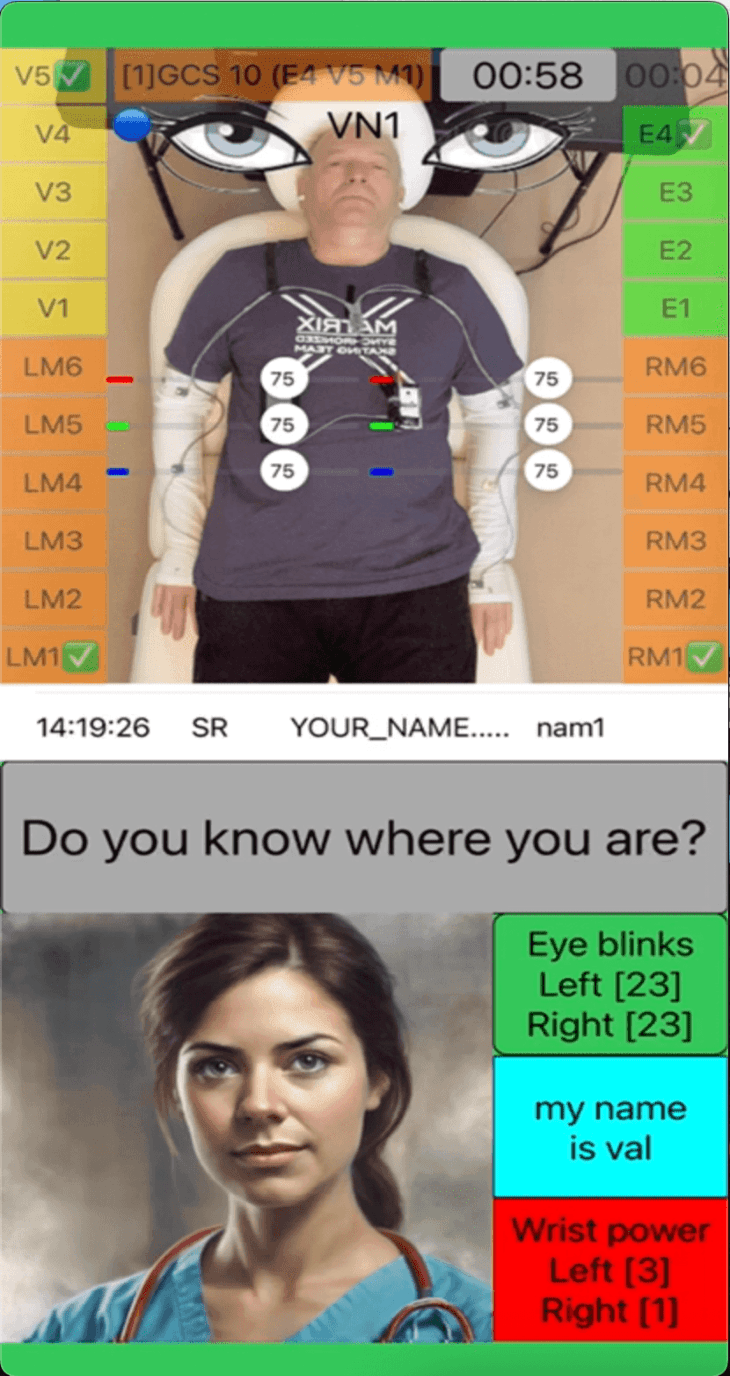Viewport: 730px width, 1376px height.
Task: Select LM3 left motor response
Action: pos(52,540)
